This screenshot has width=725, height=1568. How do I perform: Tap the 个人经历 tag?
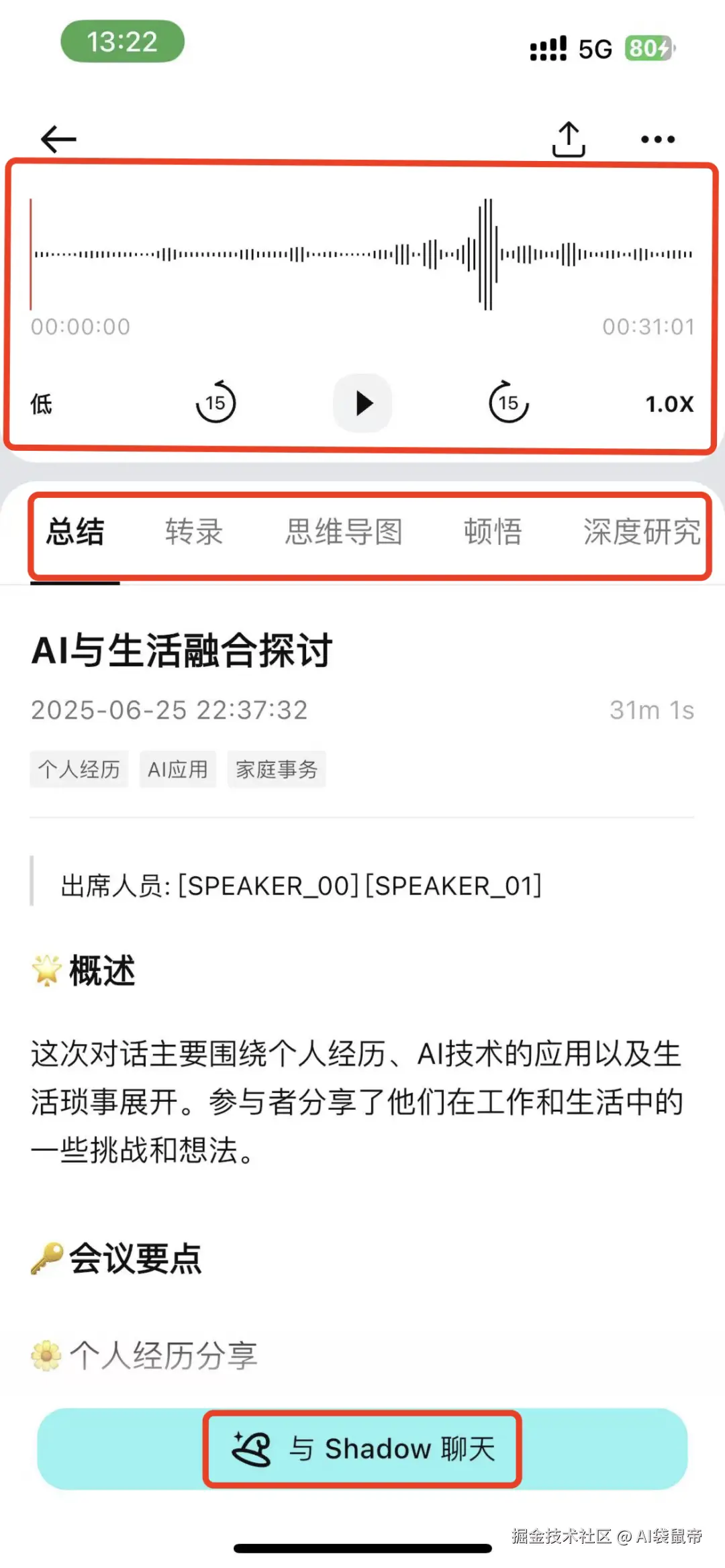click(x=79, y=769)
